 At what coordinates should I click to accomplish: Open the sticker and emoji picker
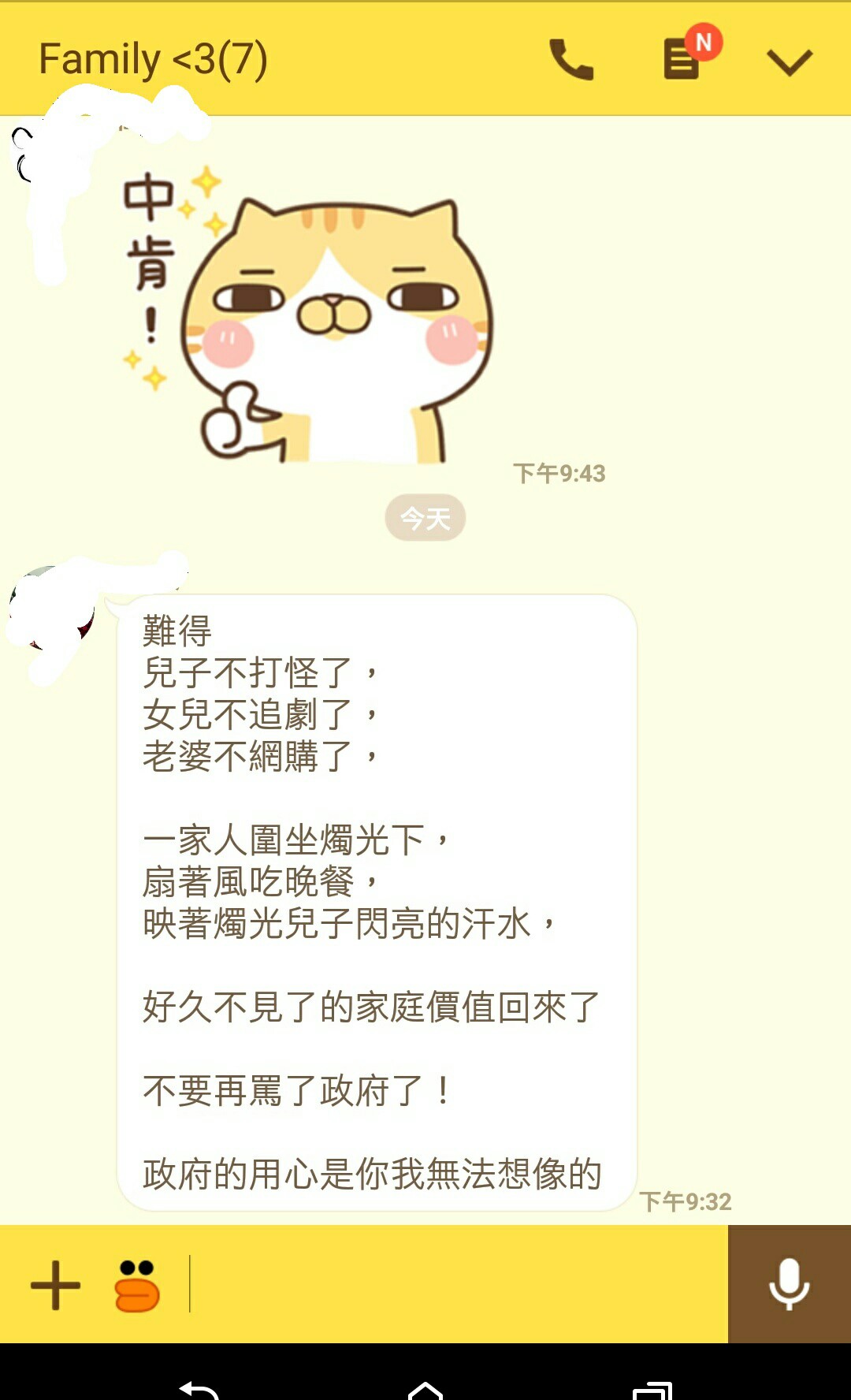(x=137, y=1285)
